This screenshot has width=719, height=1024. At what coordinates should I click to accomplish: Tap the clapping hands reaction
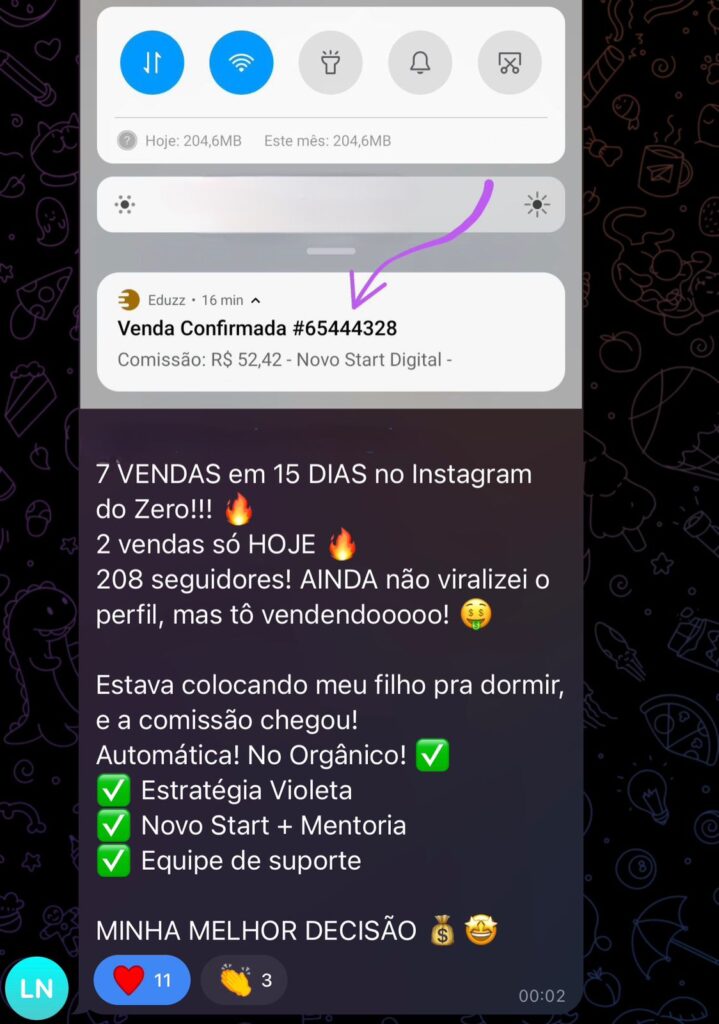click(243, 980)
